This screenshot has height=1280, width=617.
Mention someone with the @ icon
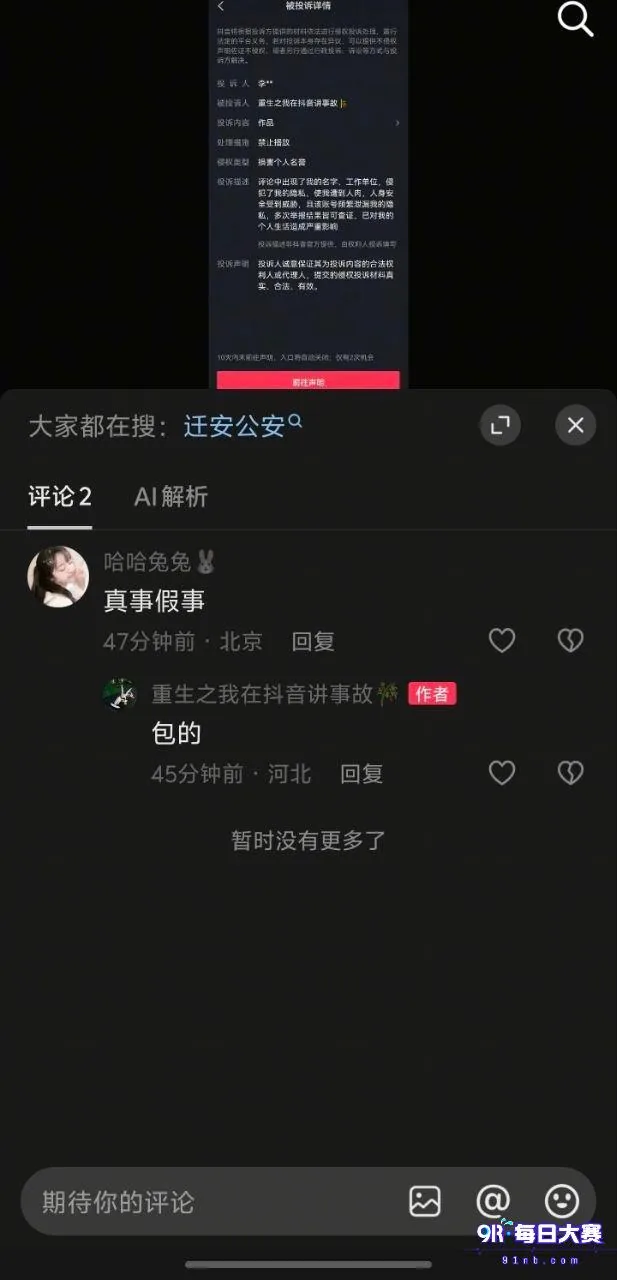click(493, 1201)
